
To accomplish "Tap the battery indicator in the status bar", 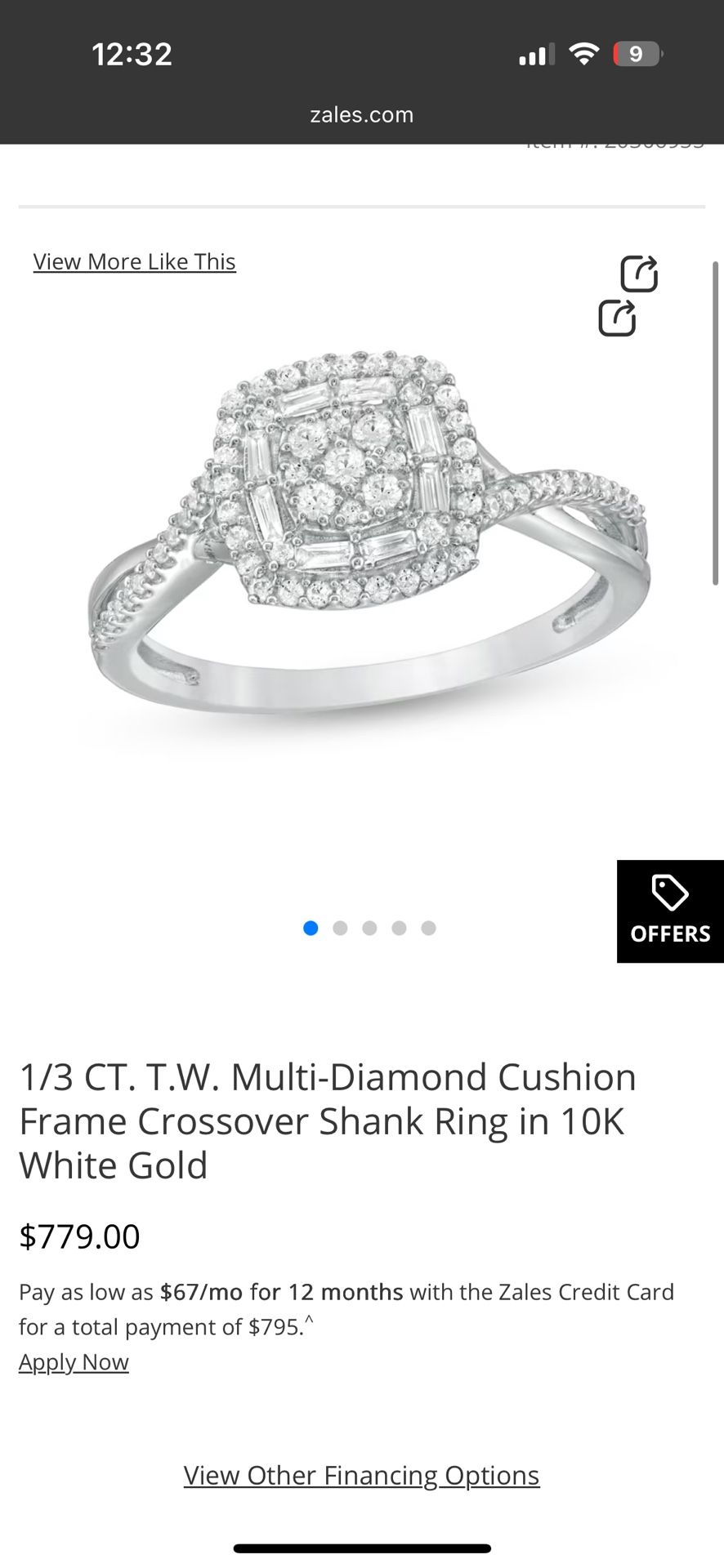I will point(636,54).
